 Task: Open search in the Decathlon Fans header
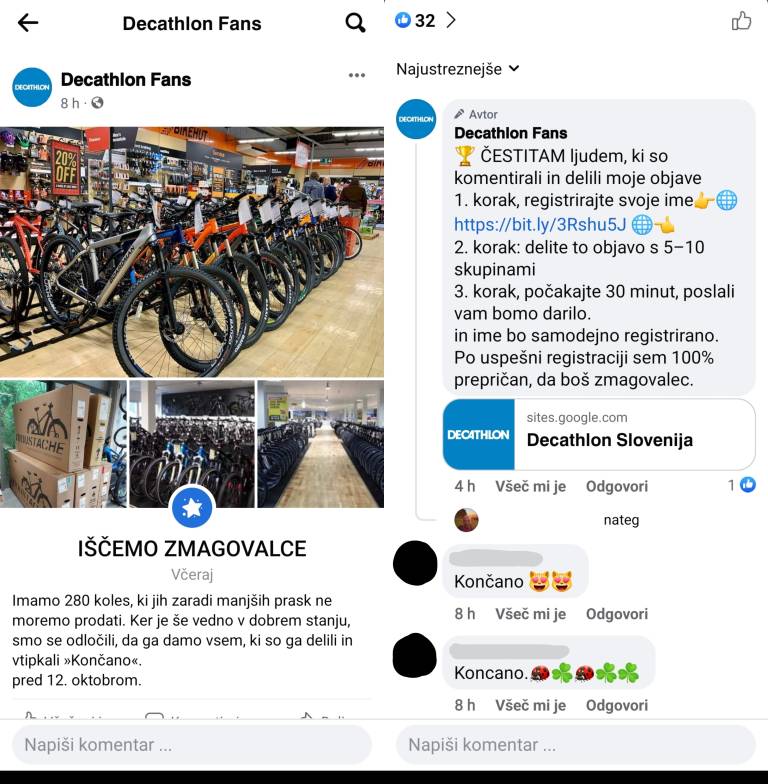coord(355,23)
